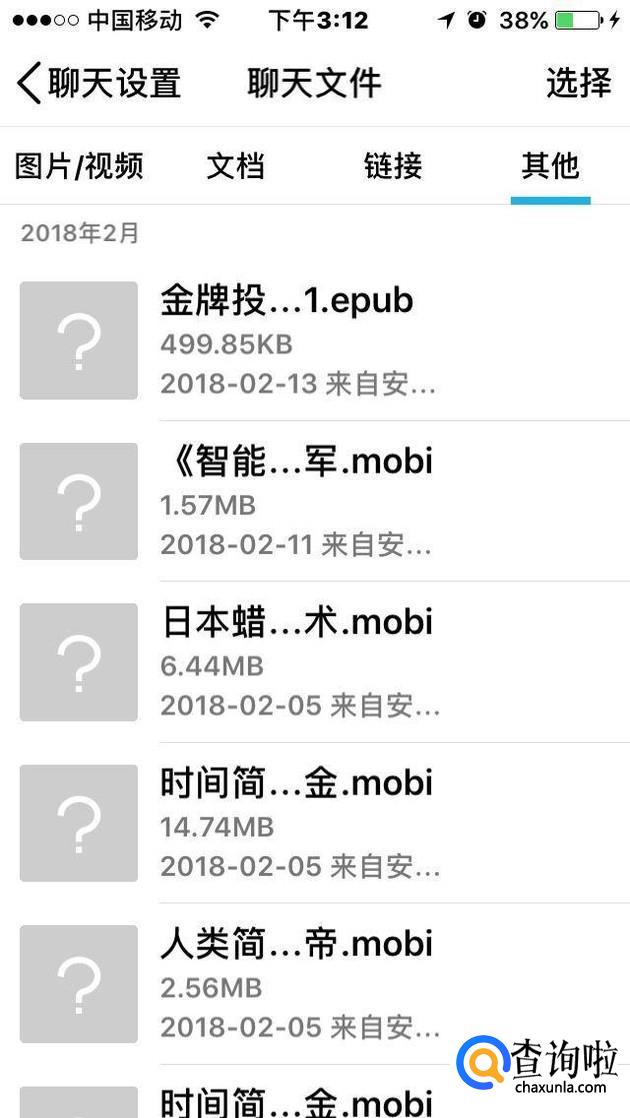Switch to the 图片/视频 tab
This screenshot has height=1118, width=630.
tap(79, 166)
